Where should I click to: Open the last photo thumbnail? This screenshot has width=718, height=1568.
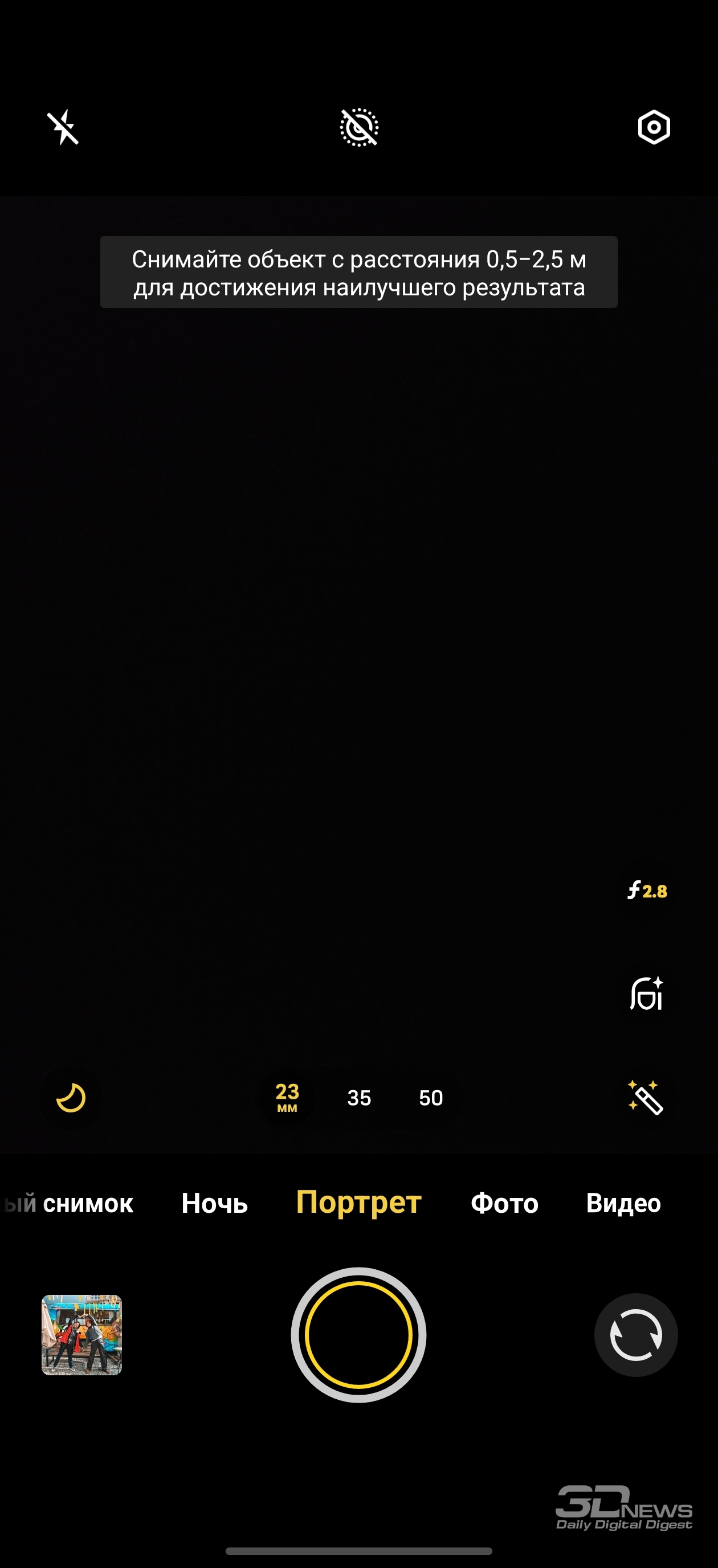pos(81,1335)
